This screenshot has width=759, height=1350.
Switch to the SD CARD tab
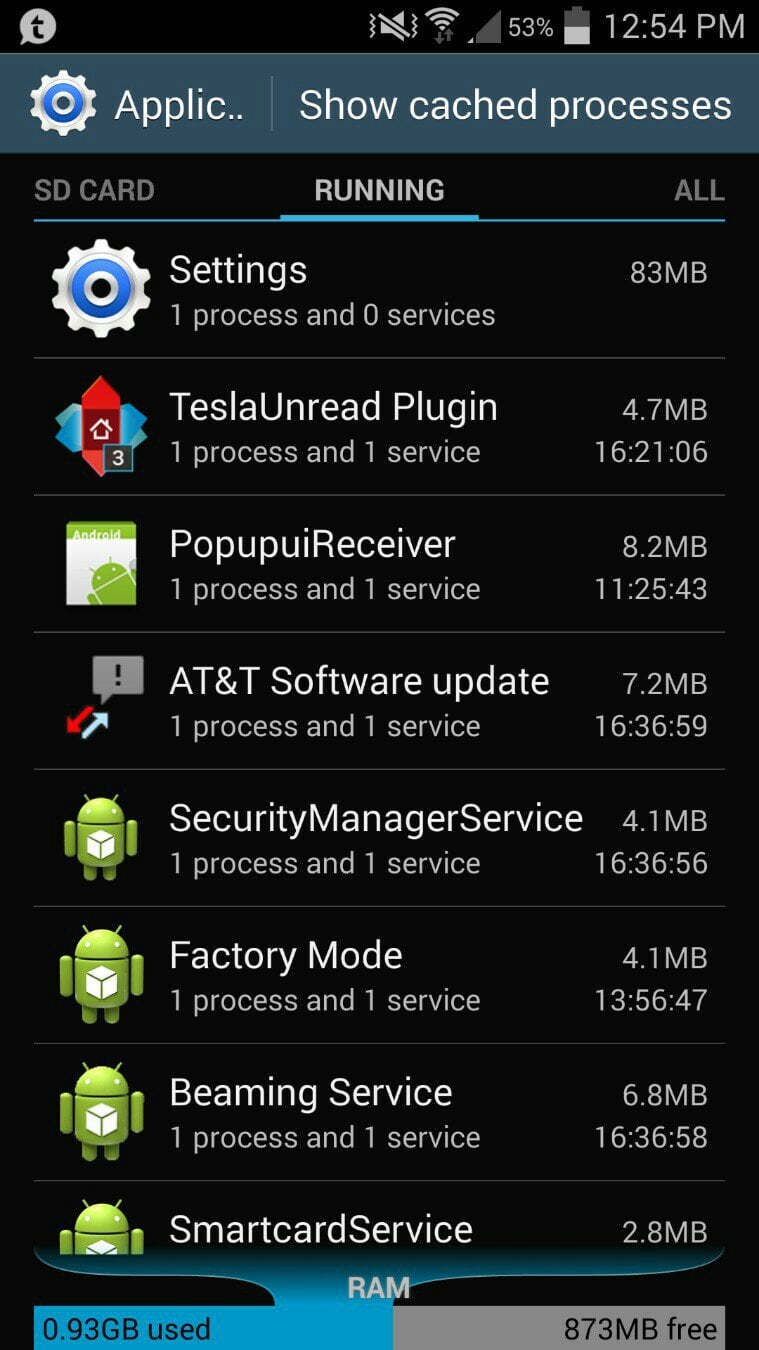94,190
